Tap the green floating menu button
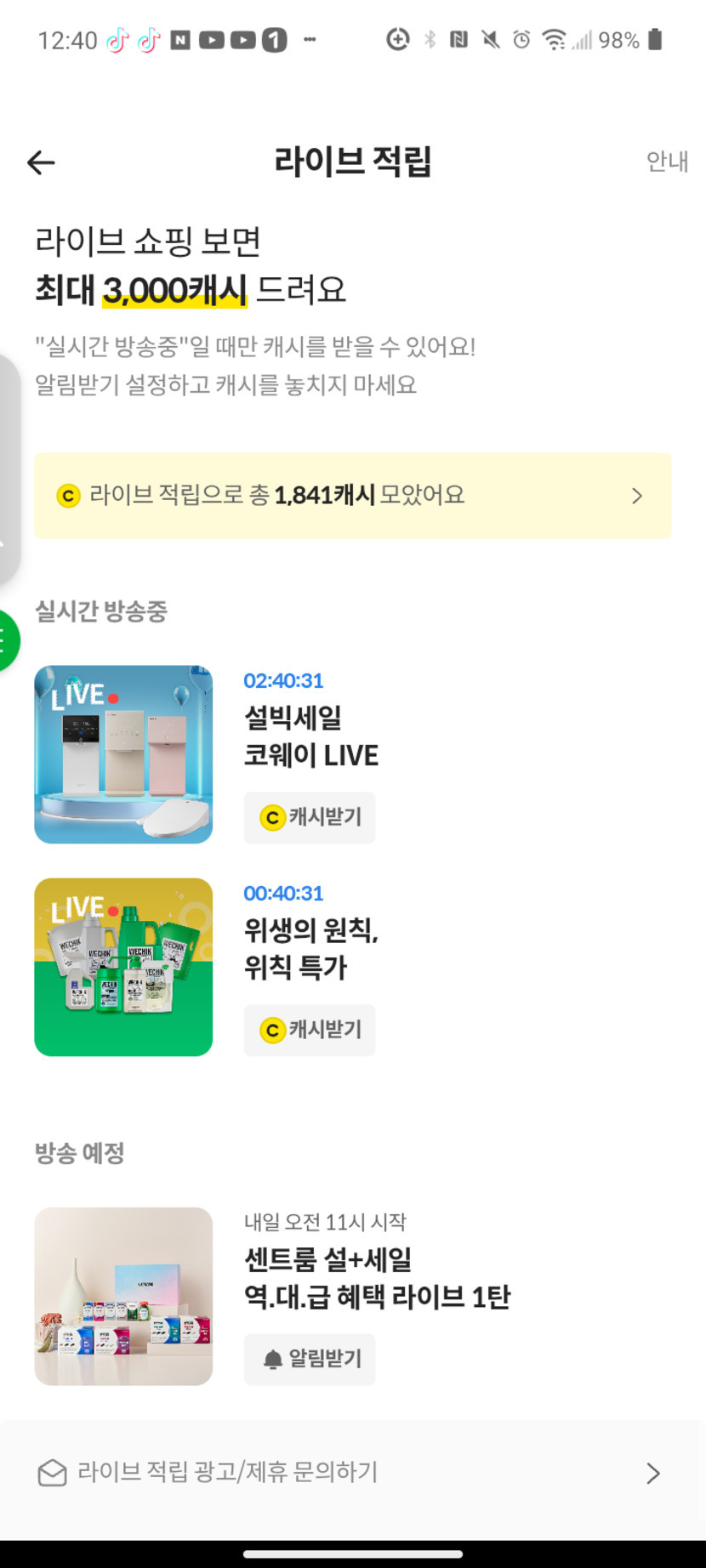Viewport: 706px width, 1568px height. [x=7, y=640]
